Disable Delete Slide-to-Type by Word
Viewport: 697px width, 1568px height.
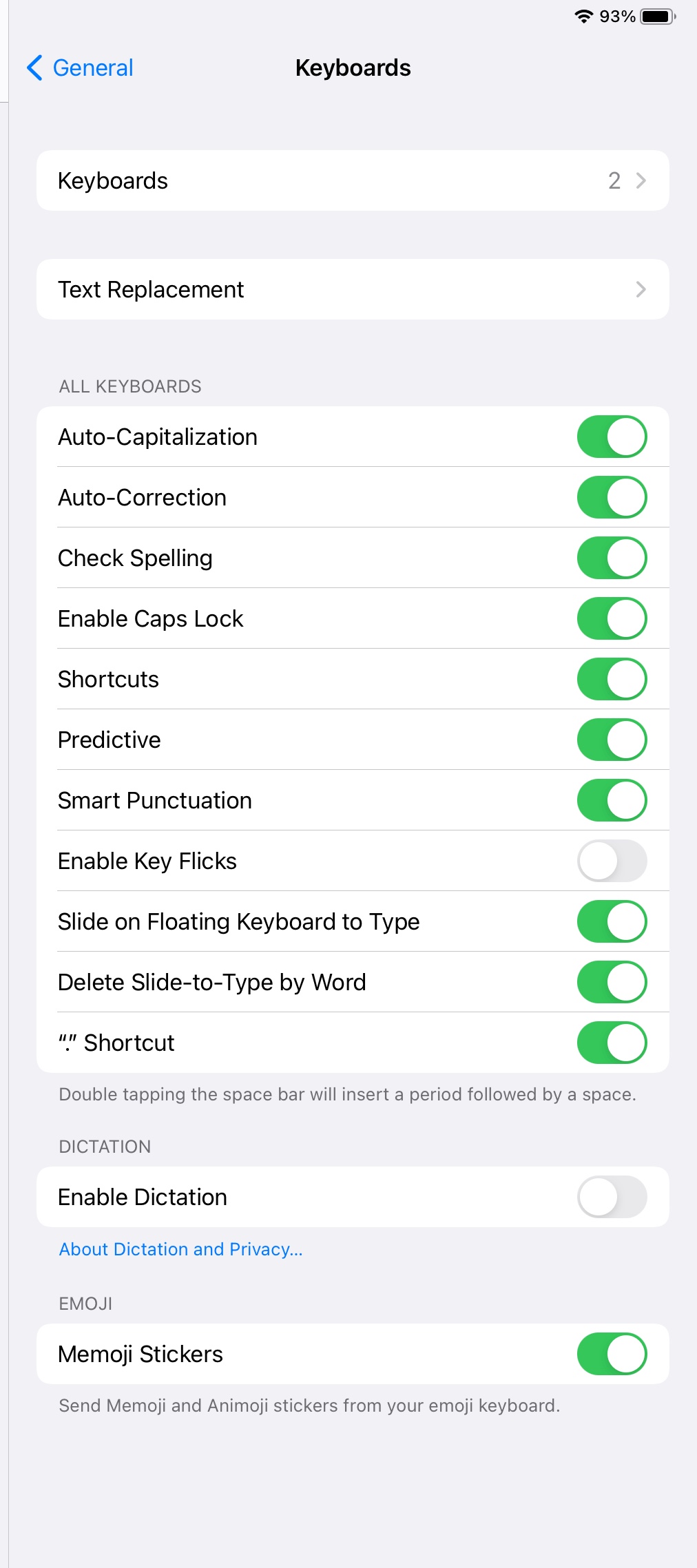point(612,982)
